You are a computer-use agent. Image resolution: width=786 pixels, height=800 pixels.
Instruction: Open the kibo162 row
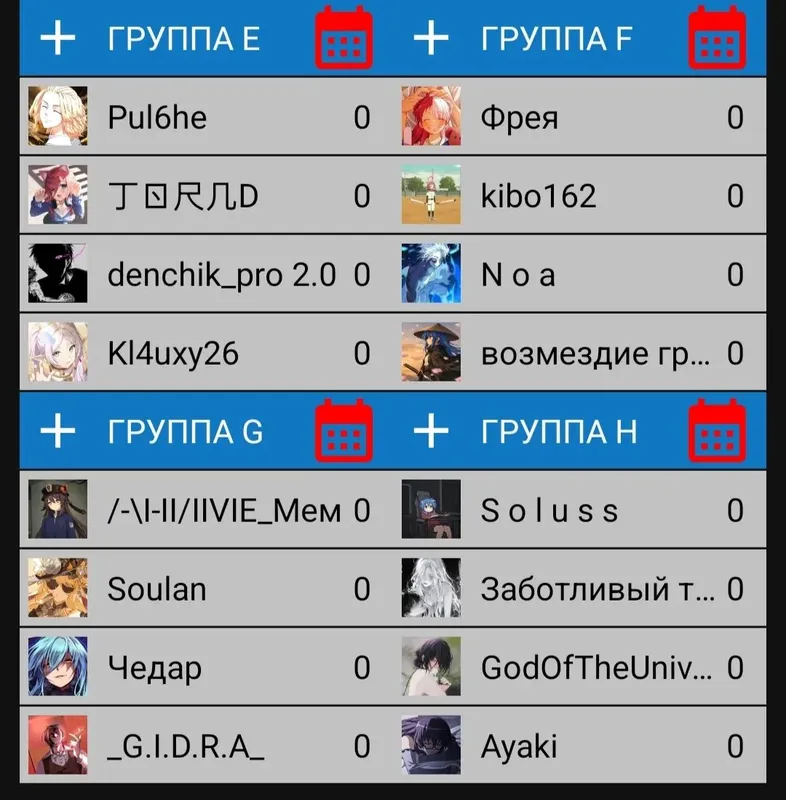tap(573, 196)
